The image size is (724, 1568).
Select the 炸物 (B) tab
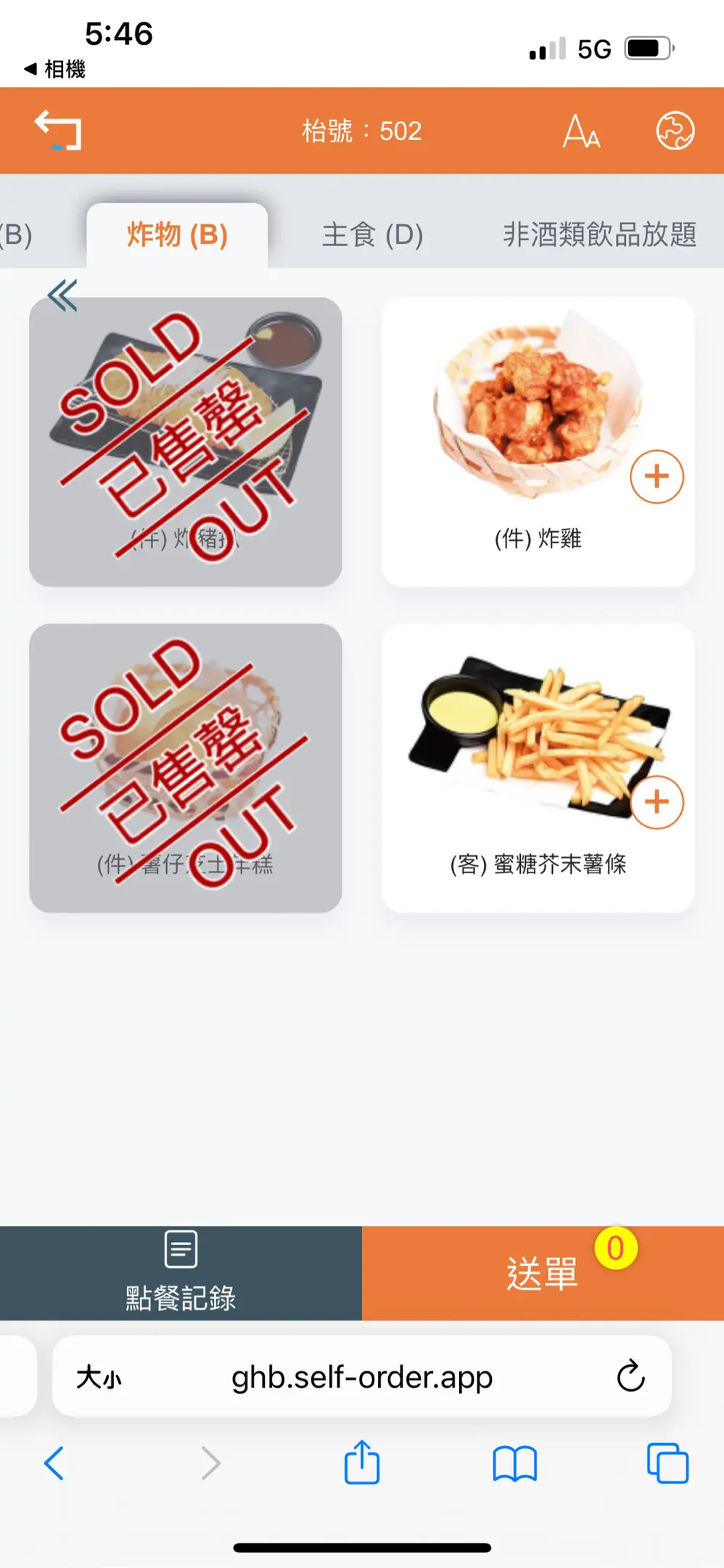[177, 235]
